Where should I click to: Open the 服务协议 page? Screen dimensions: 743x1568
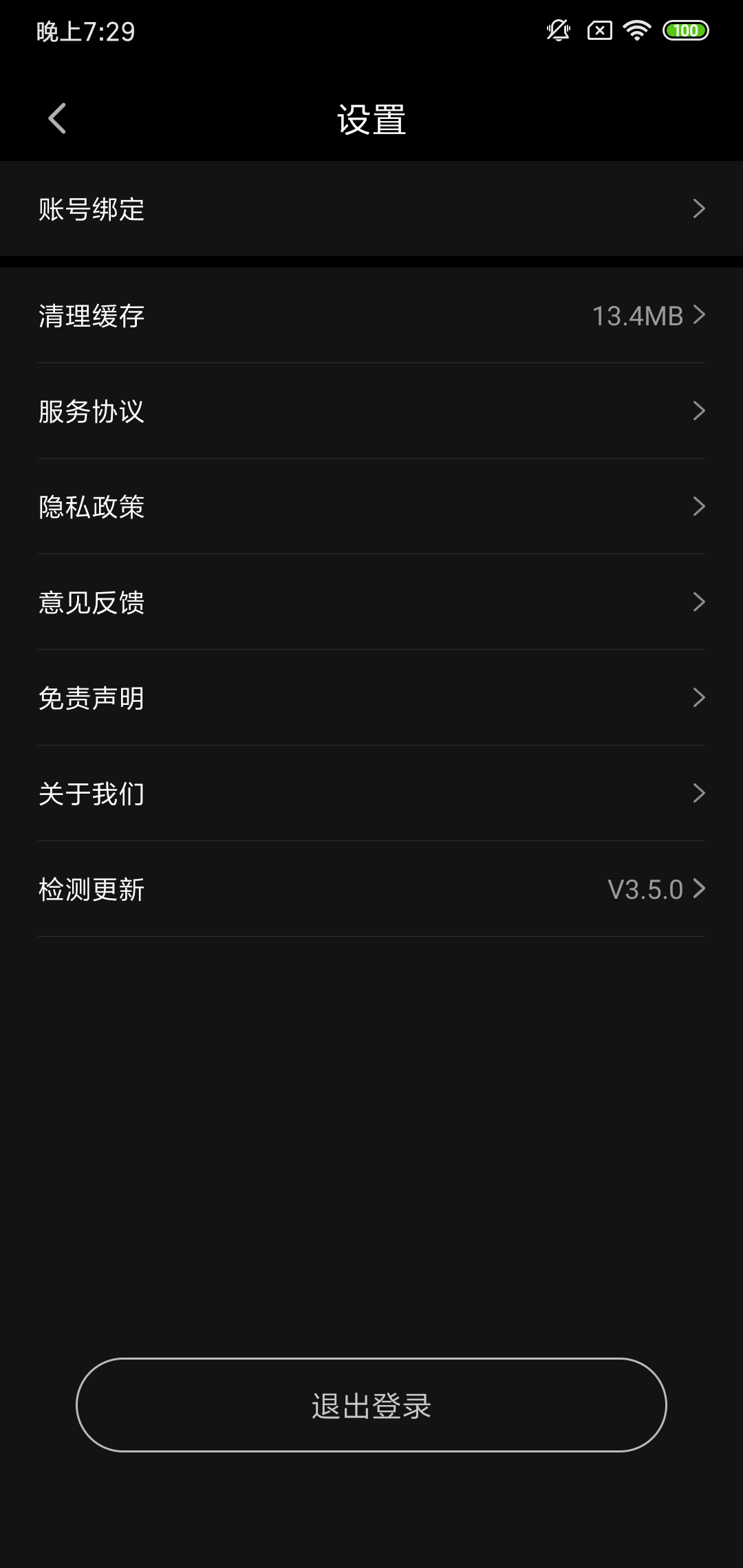pos(371,411)
